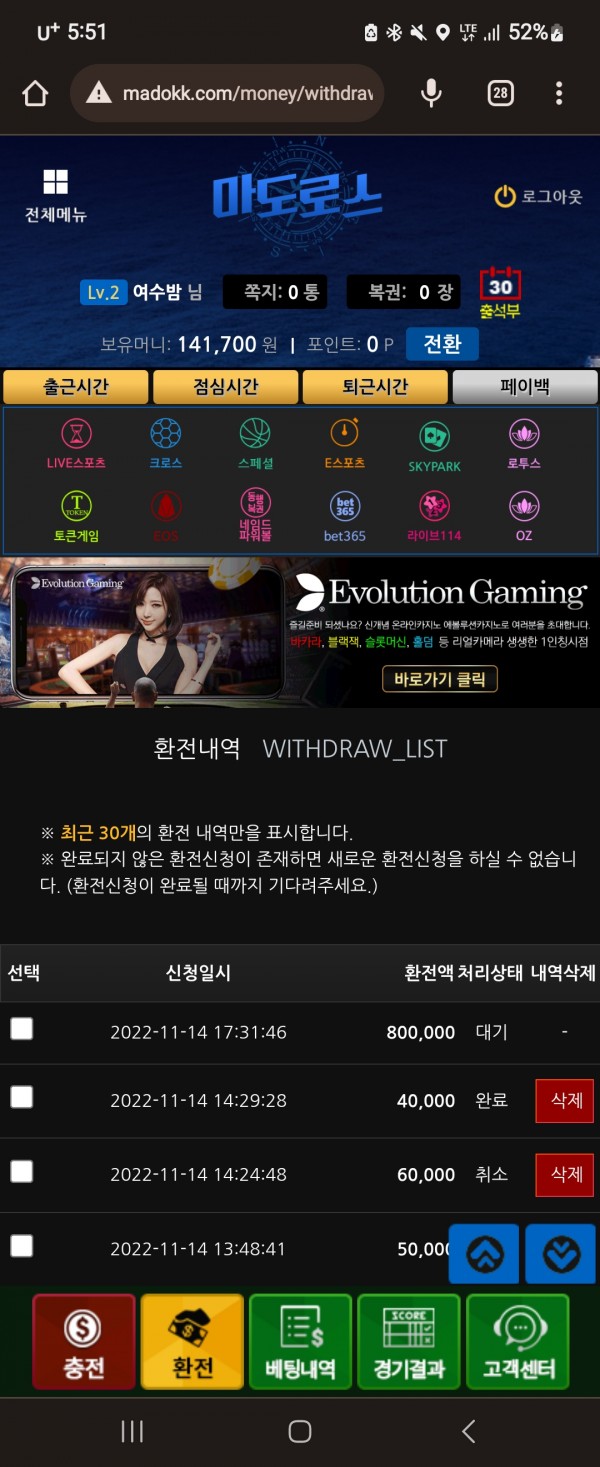Open the browser overflow menu

point(558,94)
